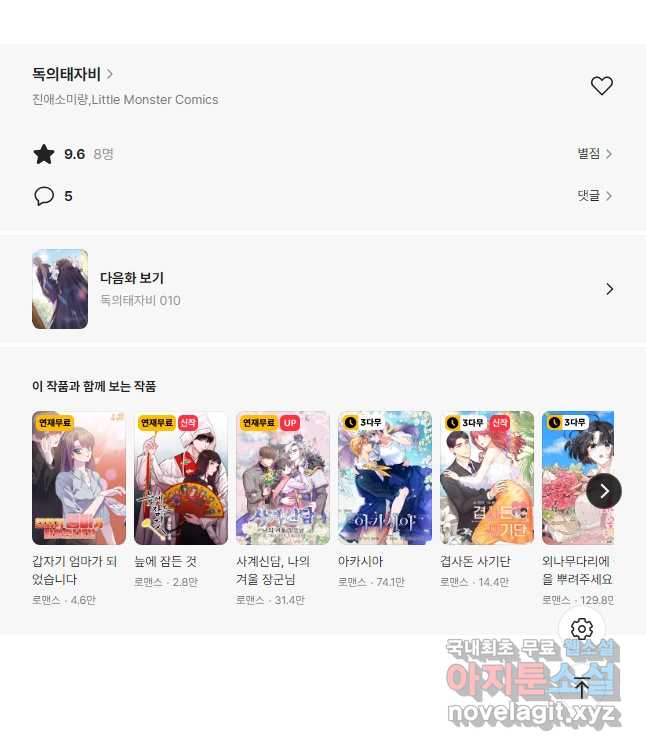Screen dimensions: 646x751
Task: Jump back to the top of the page
Action: click(582, 687)
